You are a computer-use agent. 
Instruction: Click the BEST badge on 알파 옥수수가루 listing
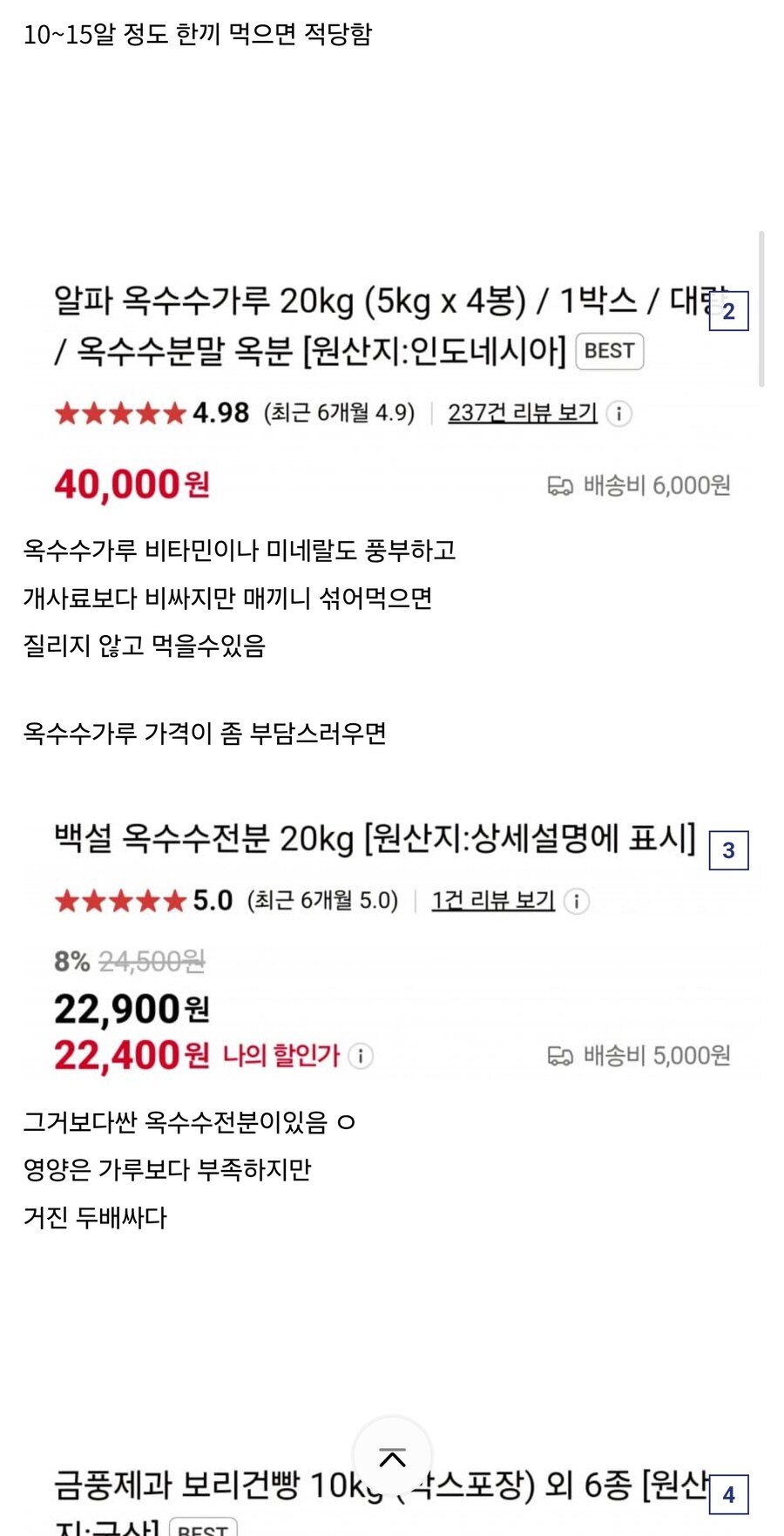(x=608, y=351)
